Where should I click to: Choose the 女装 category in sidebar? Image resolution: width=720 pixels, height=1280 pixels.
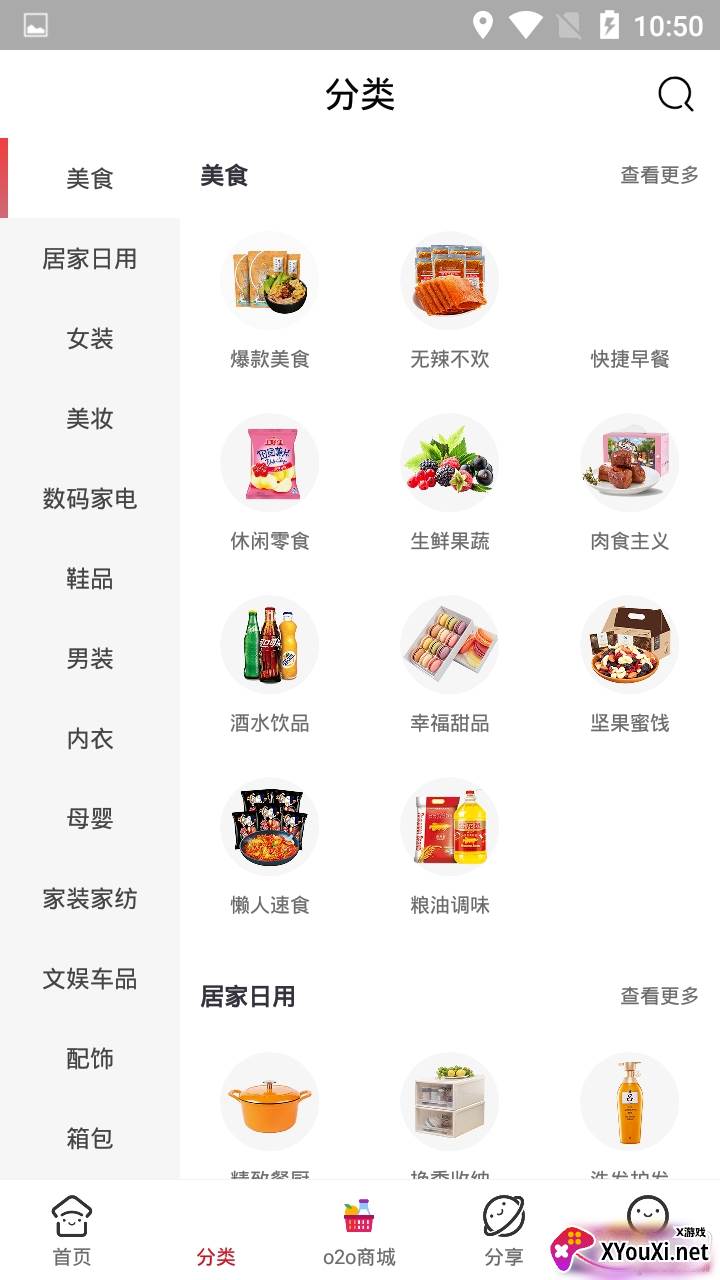pos(90,339)
